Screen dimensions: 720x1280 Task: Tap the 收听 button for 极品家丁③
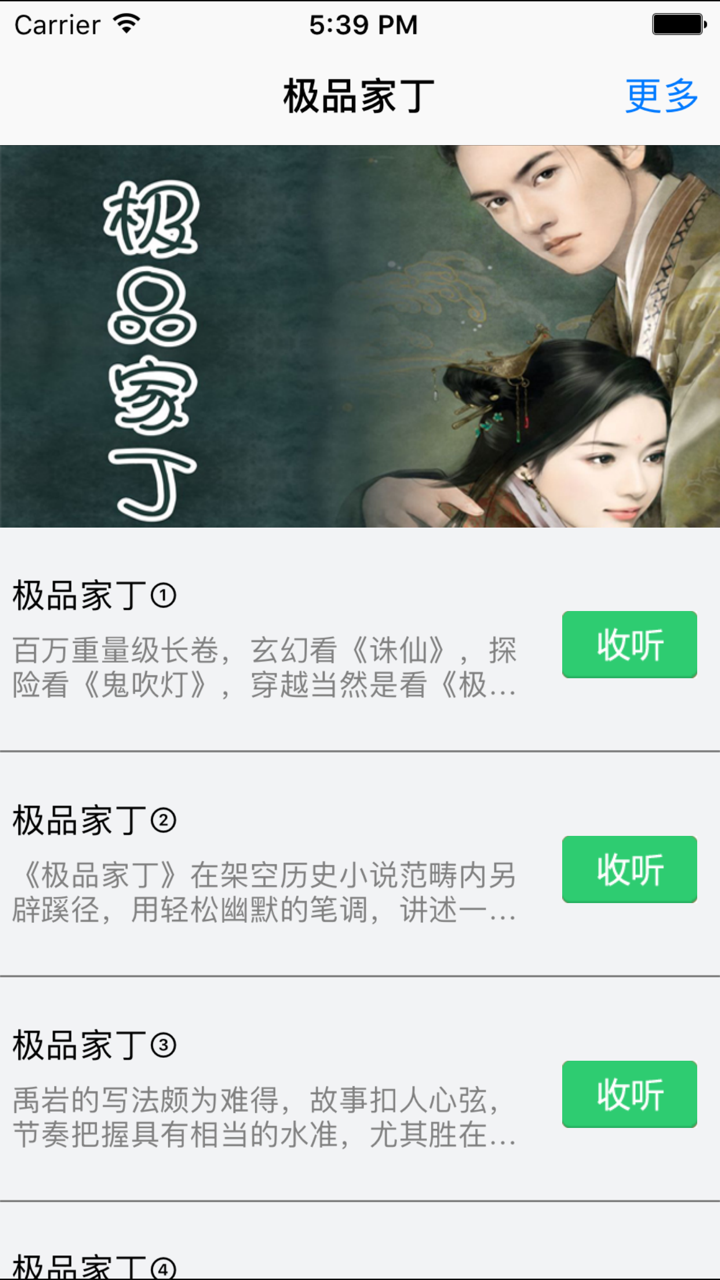coord(629,1095)
